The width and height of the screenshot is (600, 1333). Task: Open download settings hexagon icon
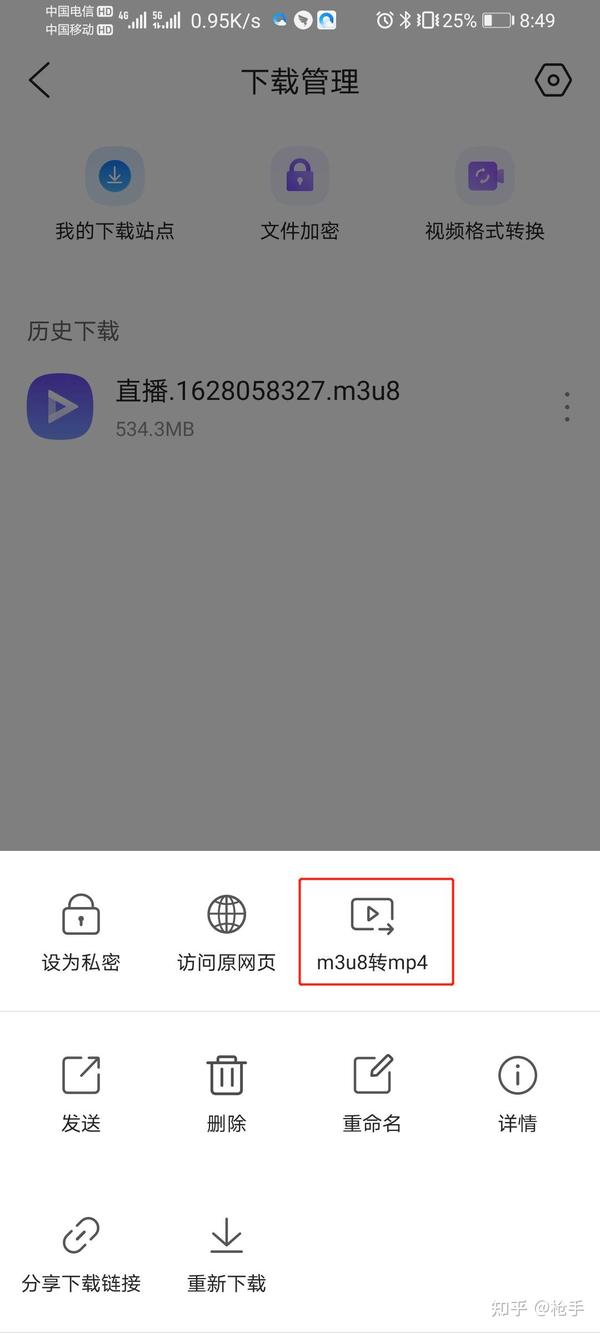553,80
